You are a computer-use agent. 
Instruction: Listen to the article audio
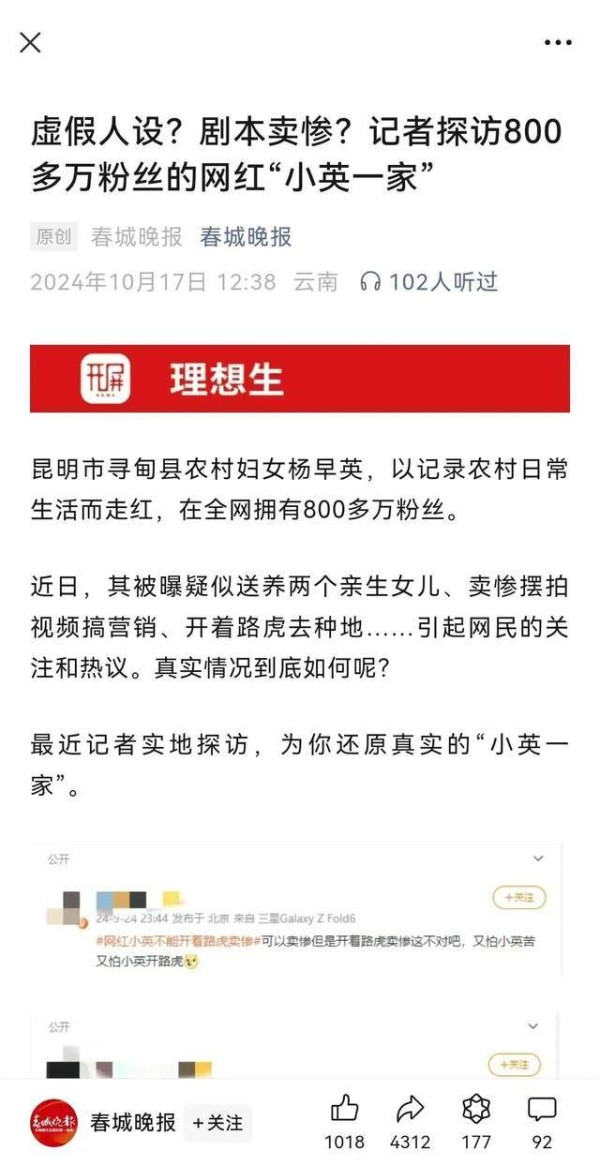(x=428, y=282)
